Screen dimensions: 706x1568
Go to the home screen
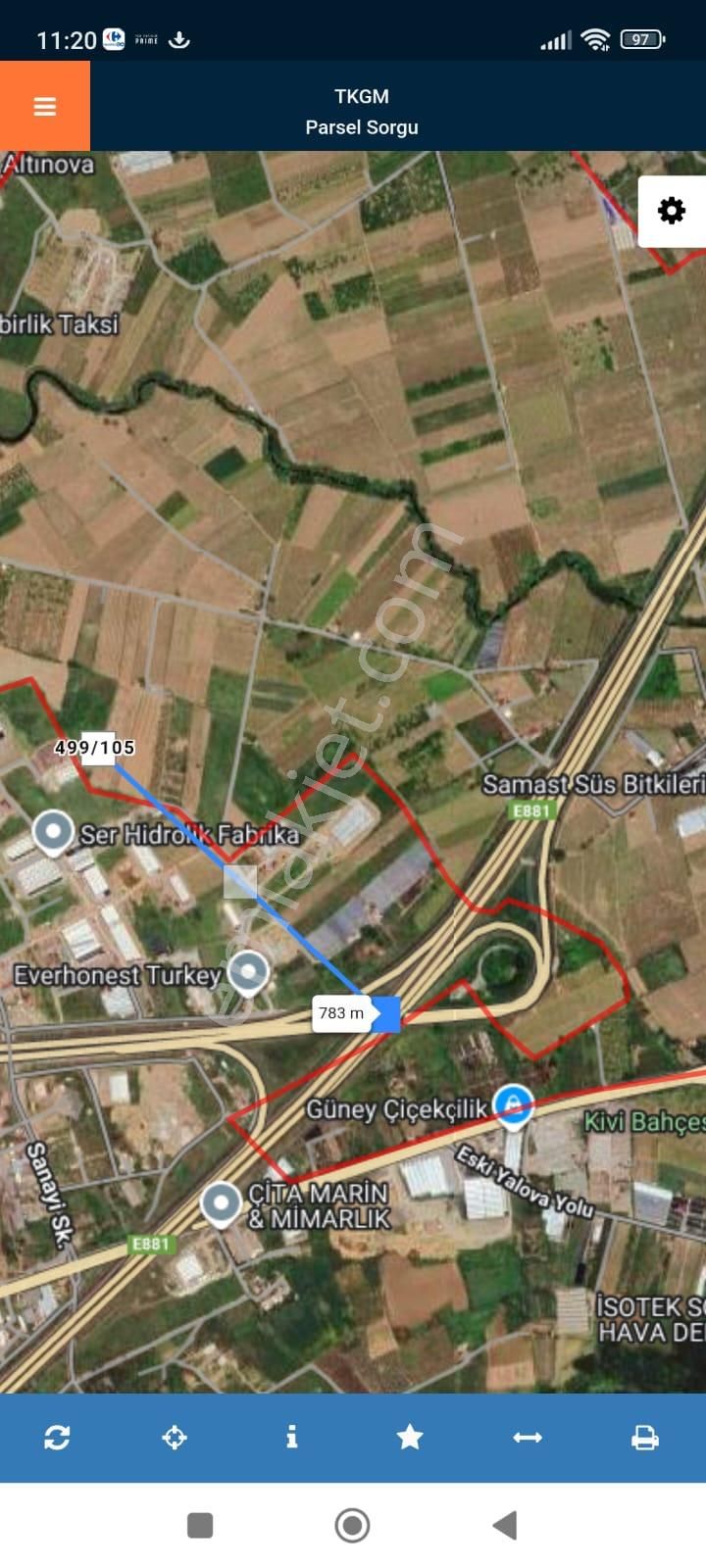352,1525
